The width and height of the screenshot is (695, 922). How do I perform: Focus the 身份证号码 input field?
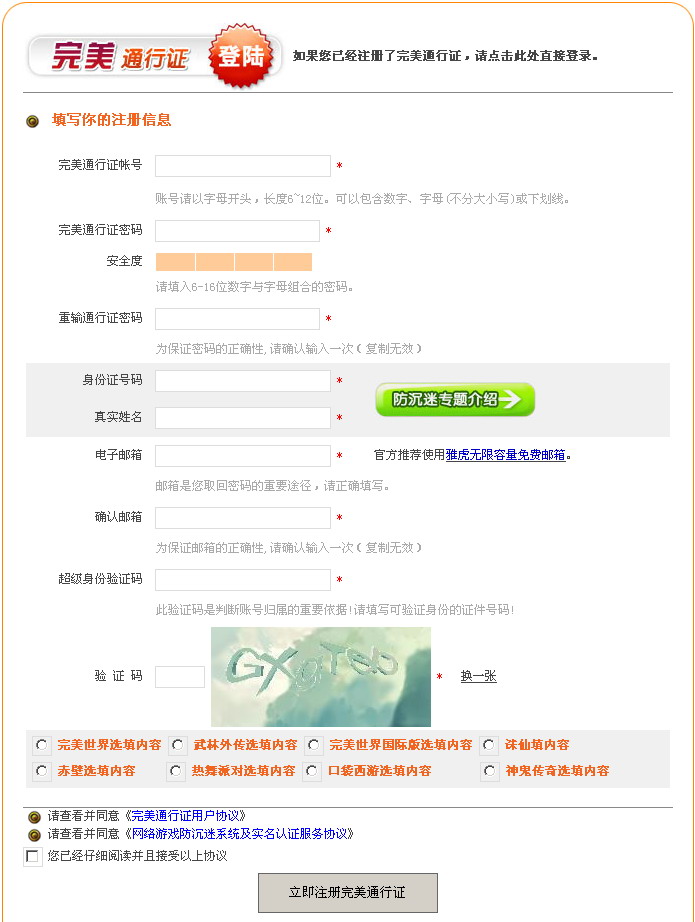[242, 381]
